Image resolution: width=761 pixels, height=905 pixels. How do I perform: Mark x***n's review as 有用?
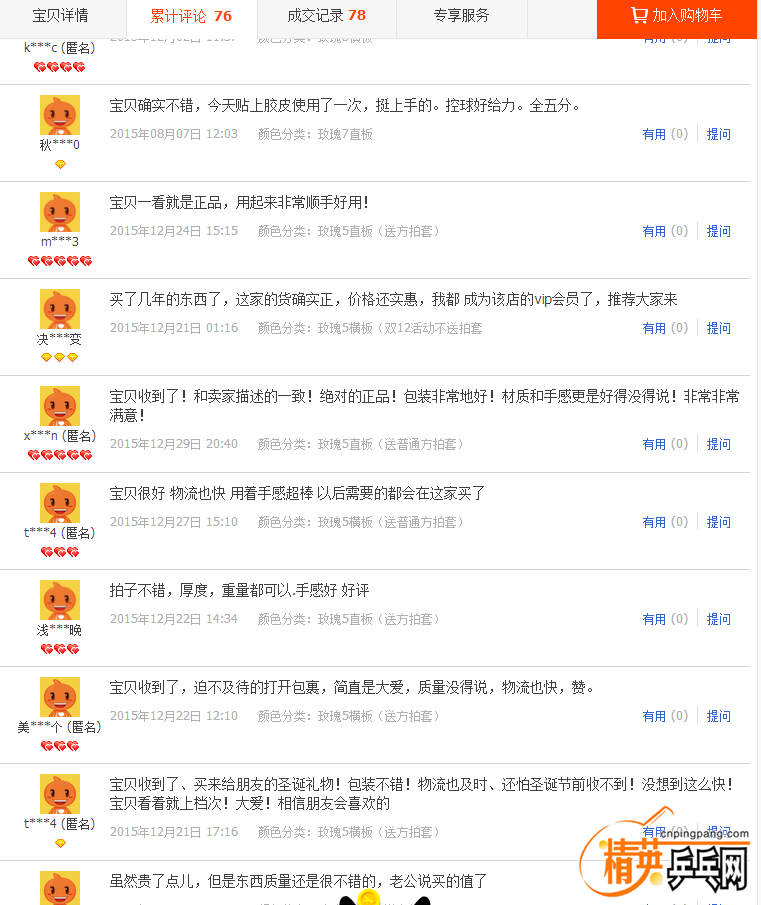point(654,444)
